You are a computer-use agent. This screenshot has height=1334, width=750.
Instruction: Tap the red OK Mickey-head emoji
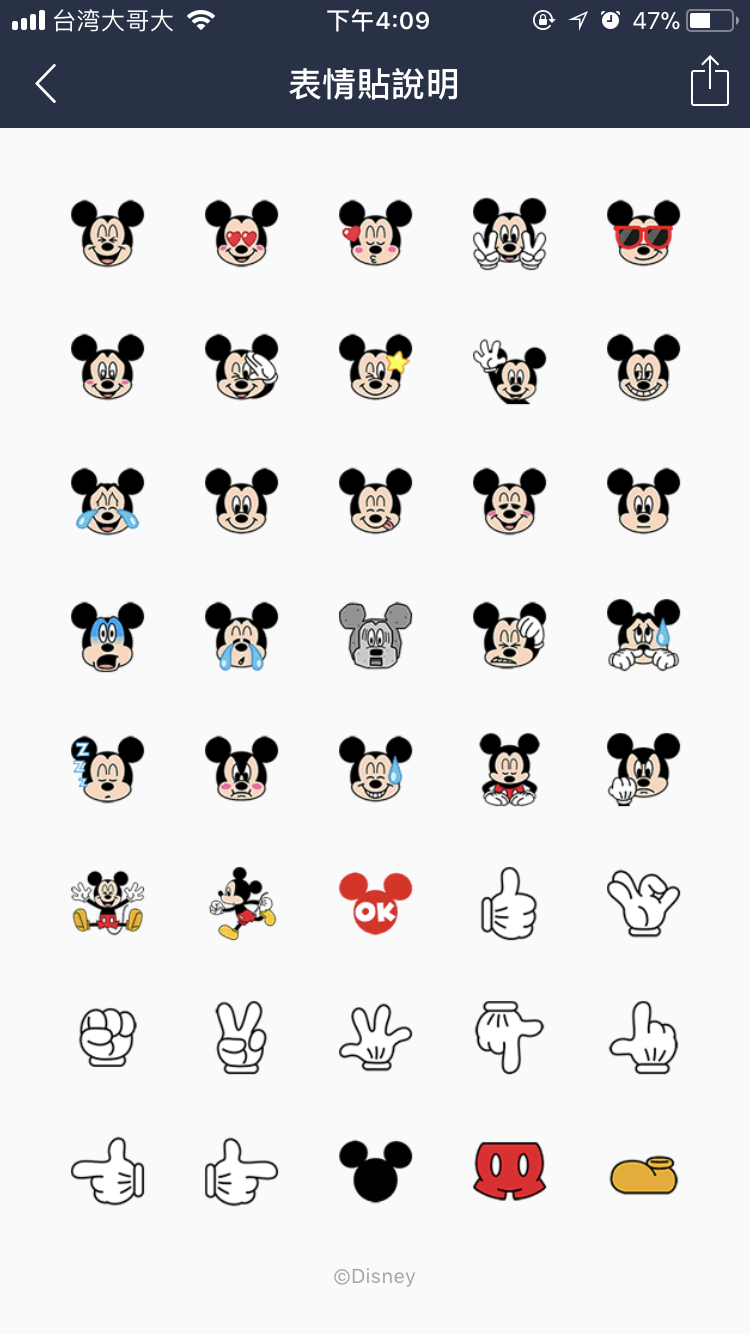(375, 903)
